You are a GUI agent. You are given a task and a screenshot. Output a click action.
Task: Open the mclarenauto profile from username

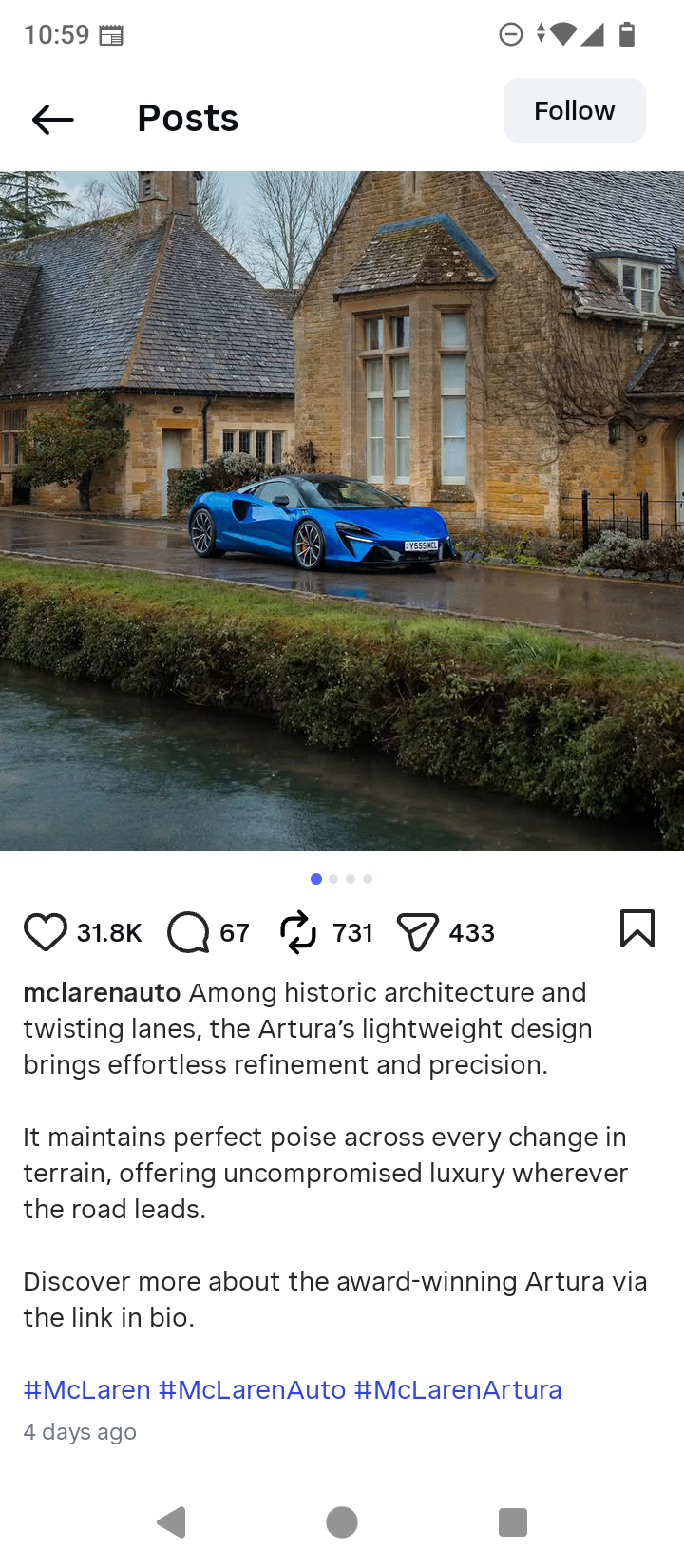pyautogui.click(x=102, y=992)
